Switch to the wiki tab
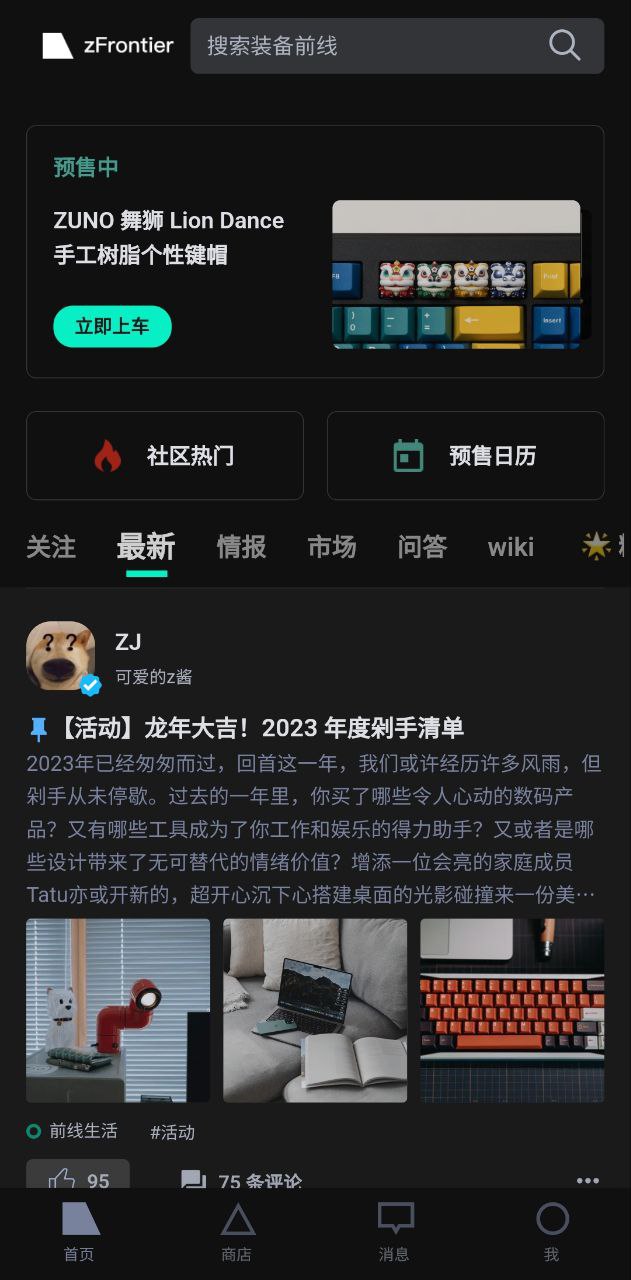Image resolution: width=631 pixels, height=1280 pixels. click(511, 547)
